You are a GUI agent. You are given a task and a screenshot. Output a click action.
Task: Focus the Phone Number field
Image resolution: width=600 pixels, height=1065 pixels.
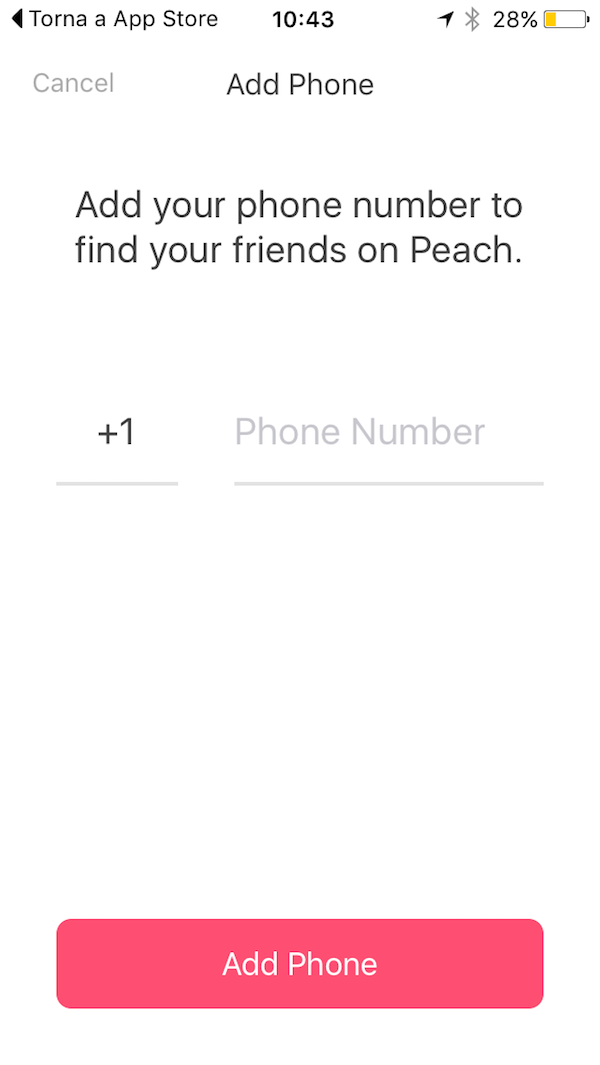388,433
